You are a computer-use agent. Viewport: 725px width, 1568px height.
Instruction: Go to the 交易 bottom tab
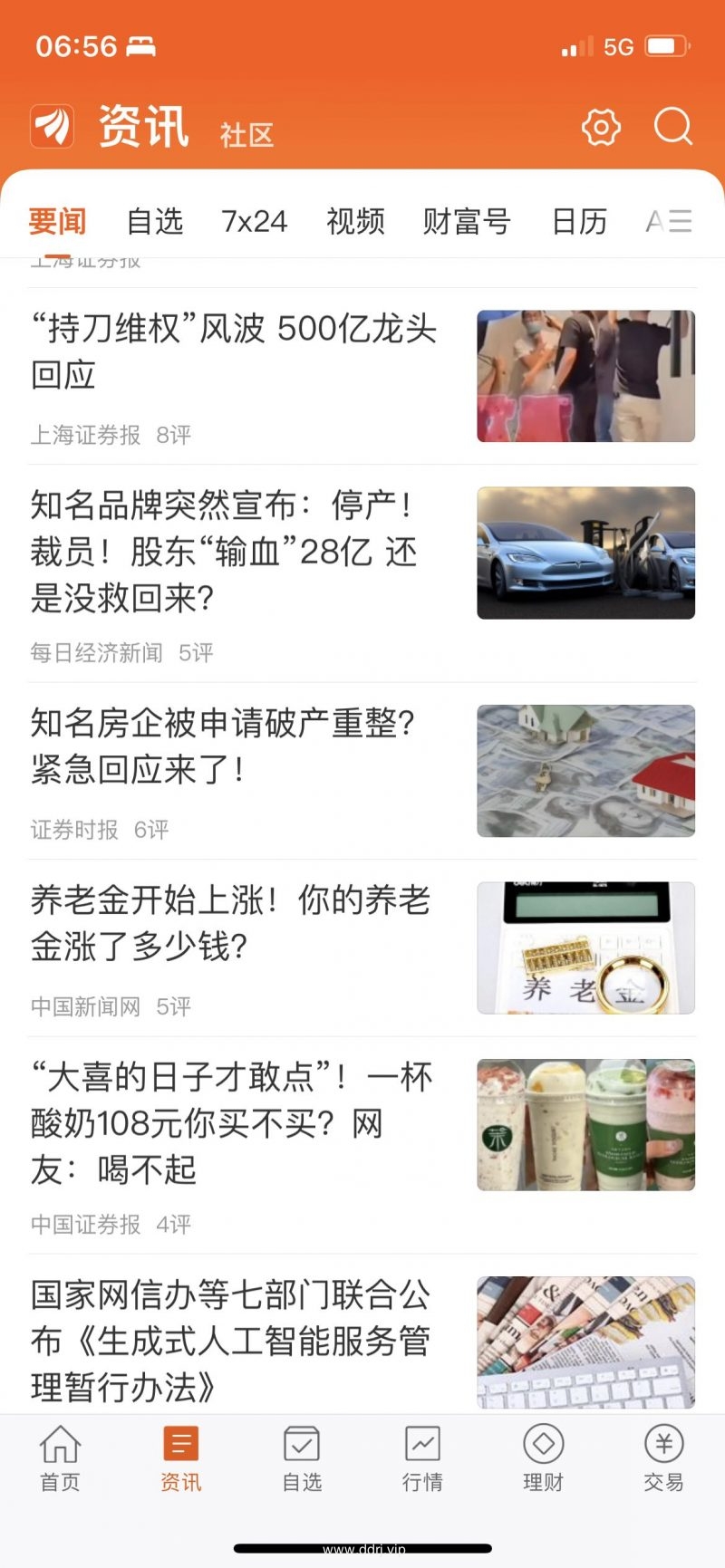663,1457
